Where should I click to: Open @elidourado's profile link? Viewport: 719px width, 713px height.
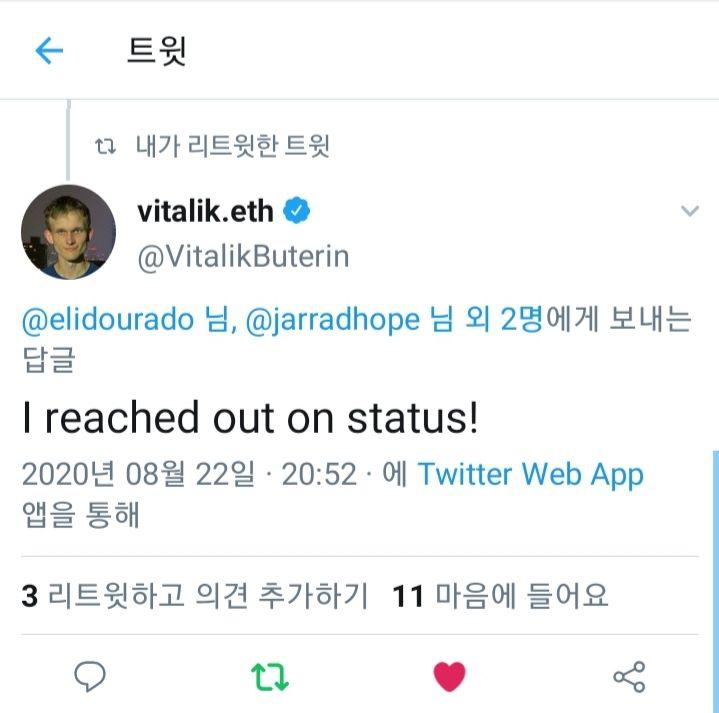(x=107, y=320)
